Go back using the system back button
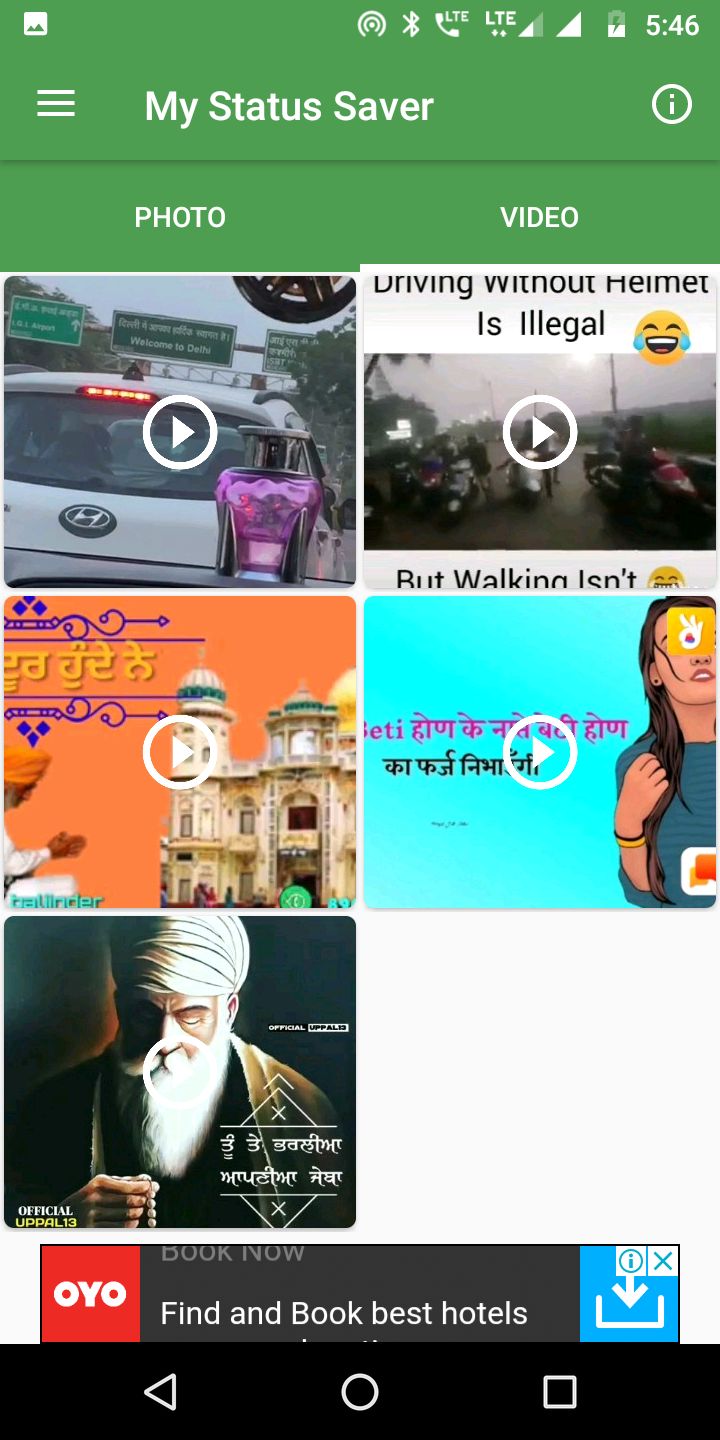This screenshot has height=1440, width=720. click(x=160, y=1391)
